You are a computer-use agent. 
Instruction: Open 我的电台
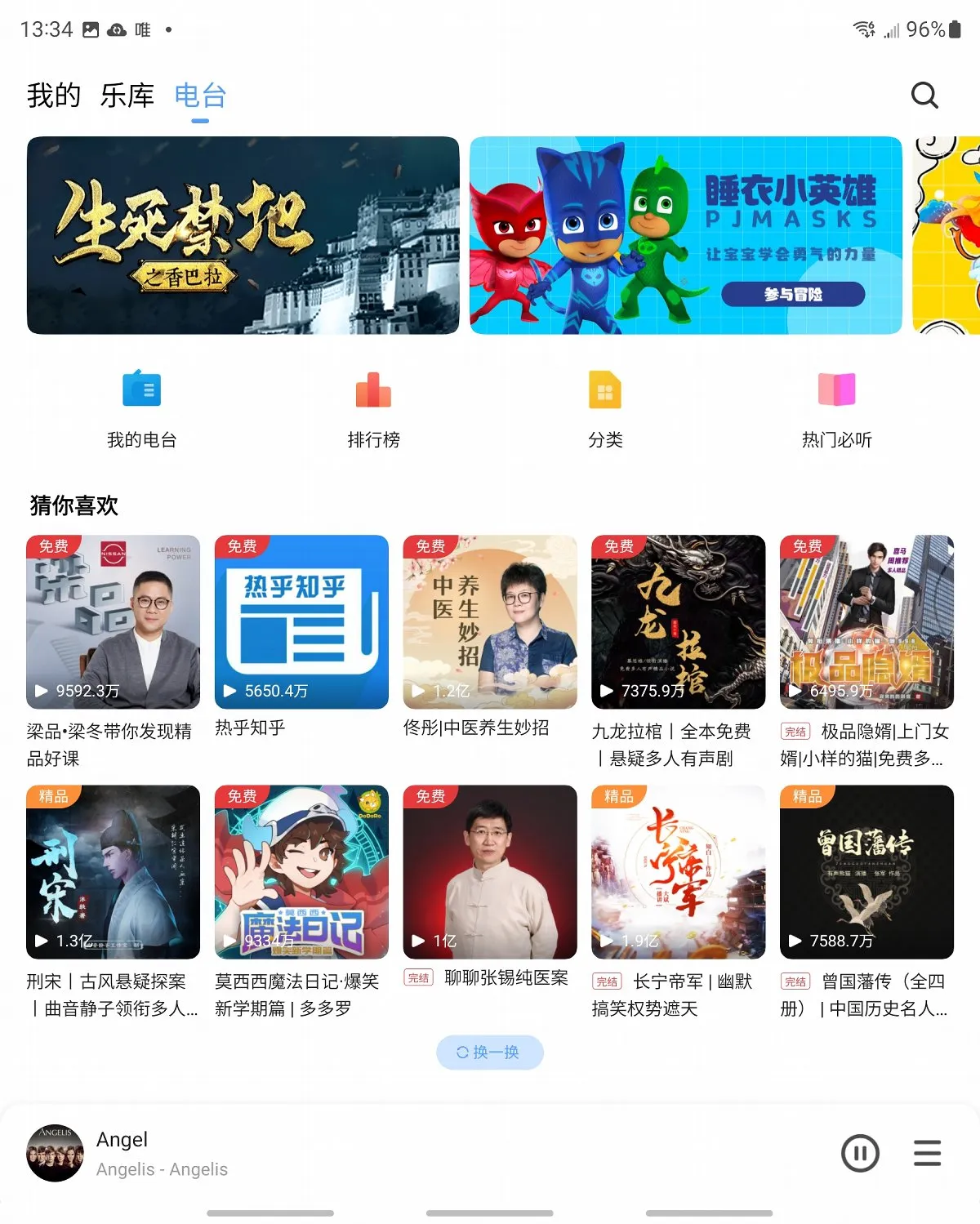click(x=141, y=407)
